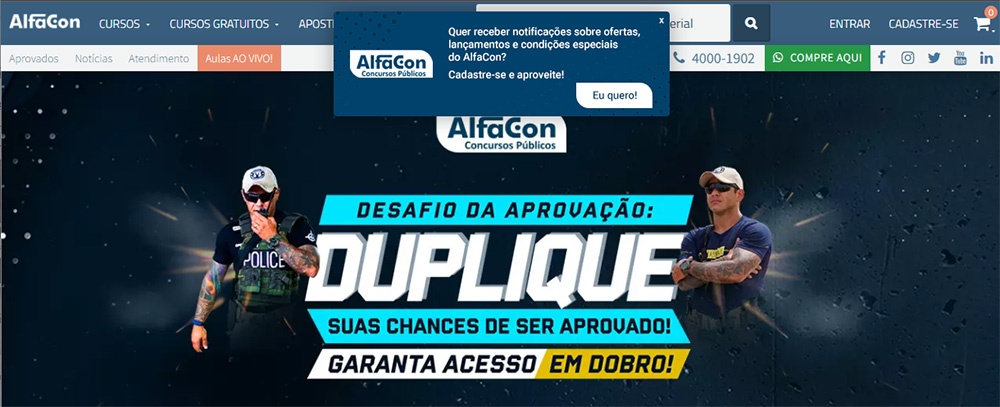The image size is (1000, 407).
Task: Open the LinkedIn profile icon
Action: (986, 58)
